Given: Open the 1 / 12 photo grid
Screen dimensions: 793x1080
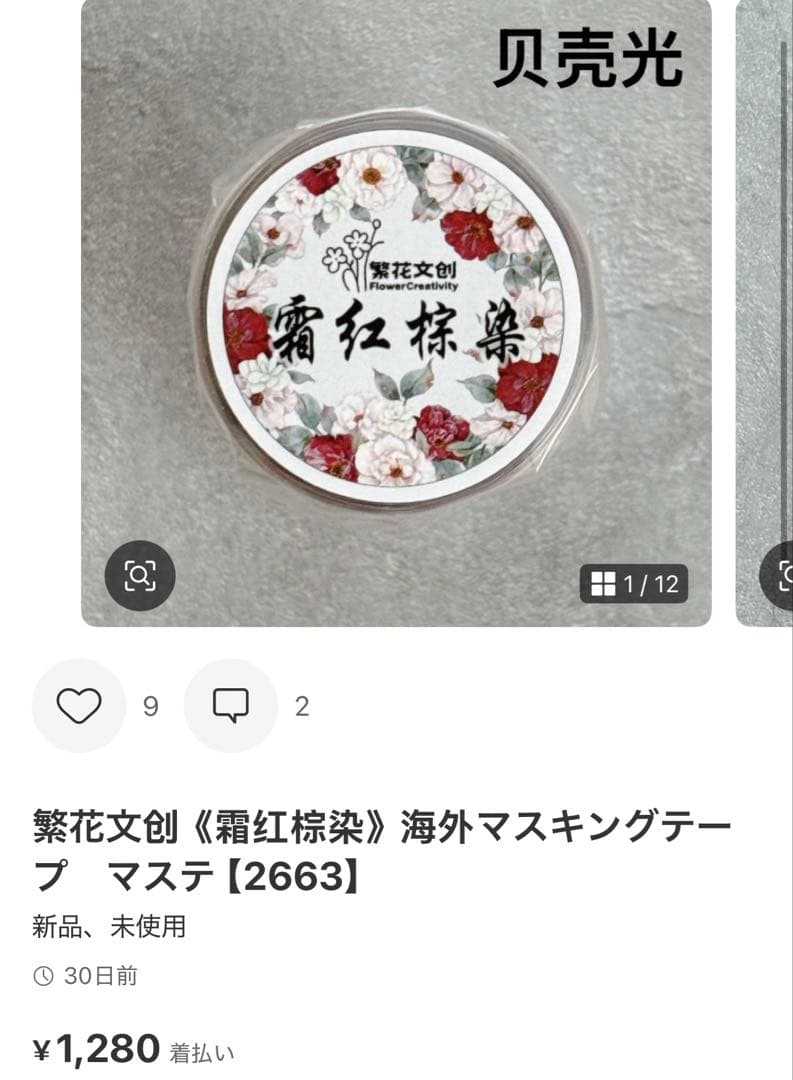Looking at the screenshot, I should click(x=634, y=584).
